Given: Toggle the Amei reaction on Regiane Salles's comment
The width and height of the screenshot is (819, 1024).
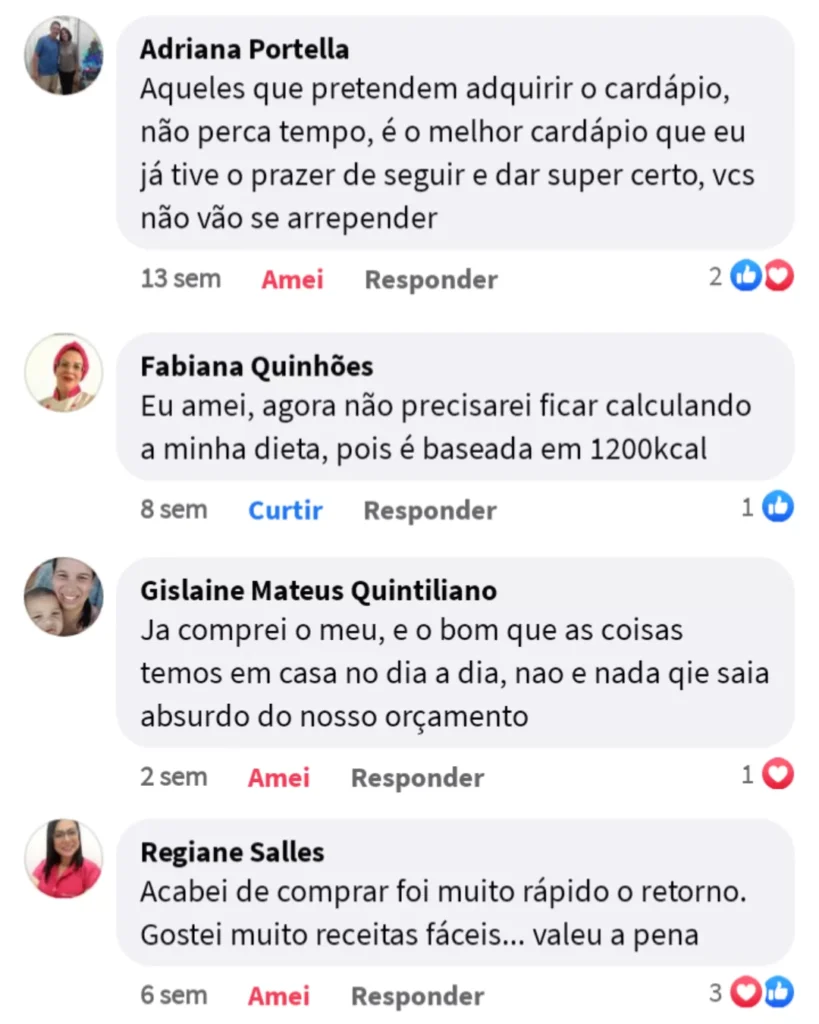Looking at the screenshot, I should [279, 996].
